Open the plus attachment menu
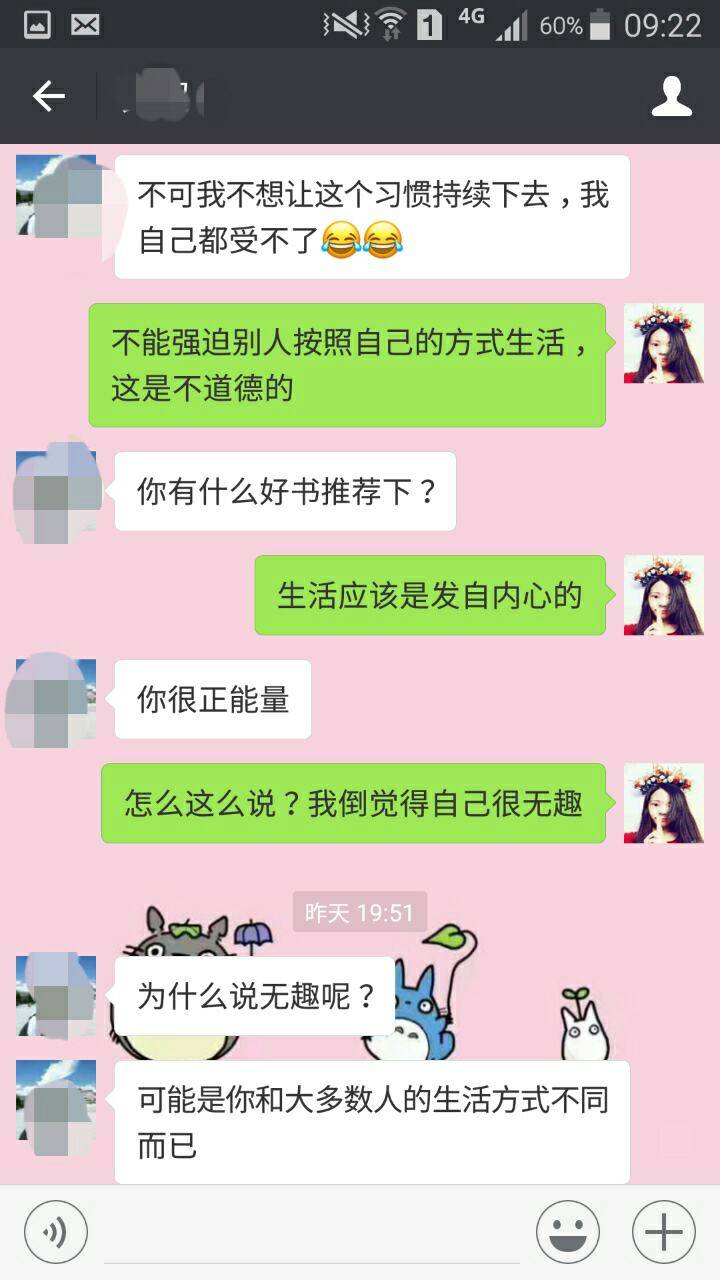The width and height of the screenshot is (720, 1280). coord(664,1232)
